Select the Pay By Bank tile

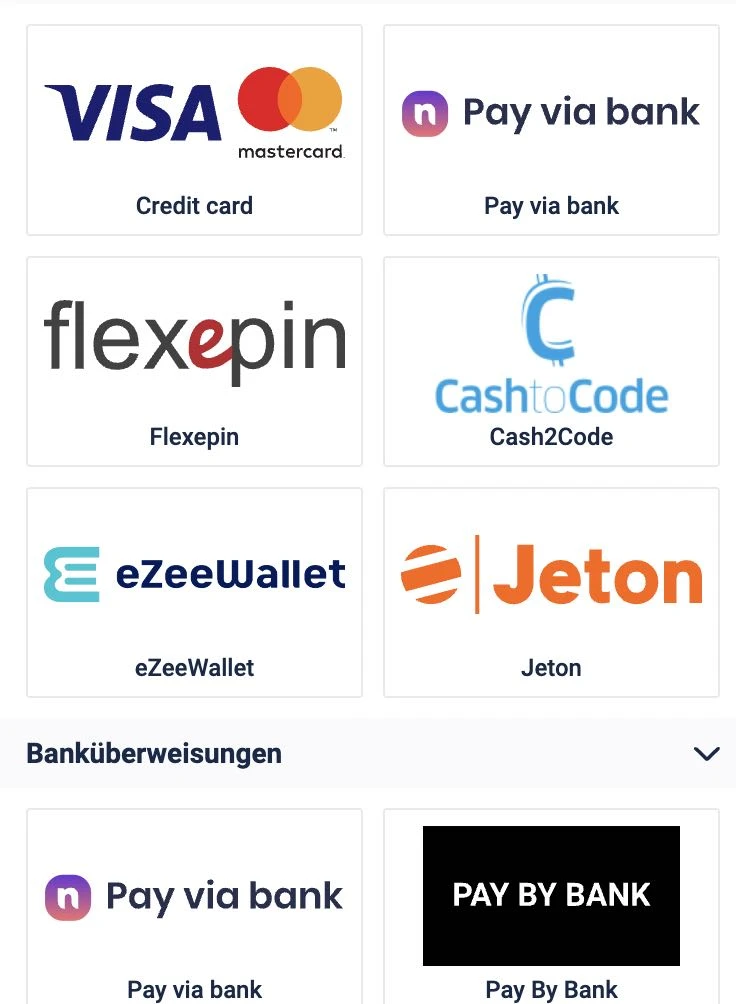pyautogui.click(x=551, y=906)
